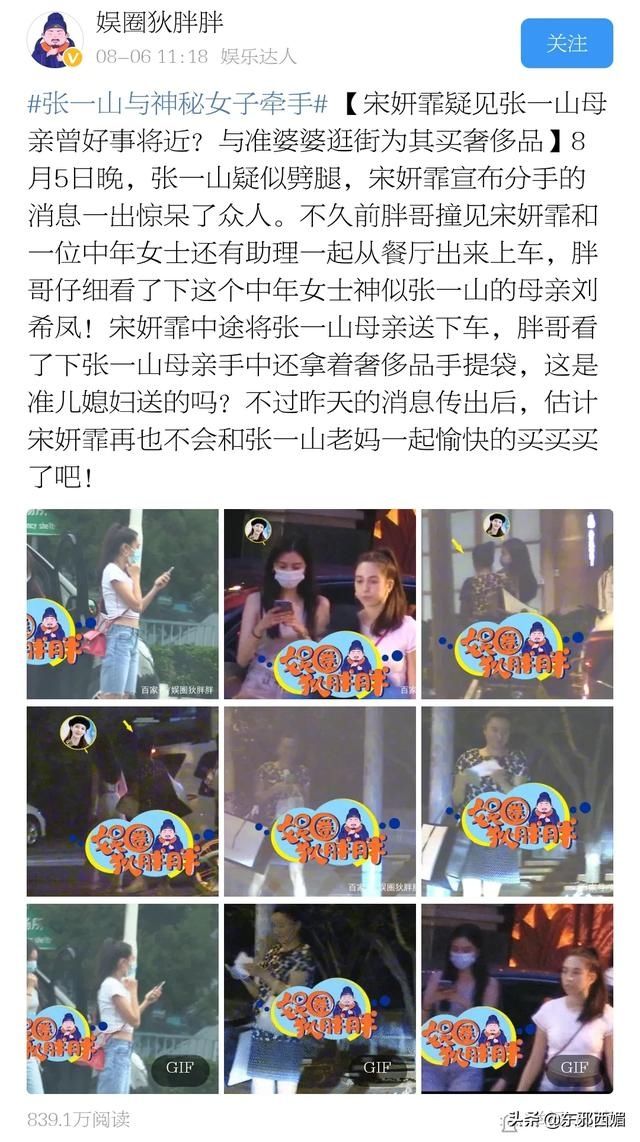View still photo of woman in white top holding phone
The height and width of the screenshot is (1142, 640).
[122, 603]
